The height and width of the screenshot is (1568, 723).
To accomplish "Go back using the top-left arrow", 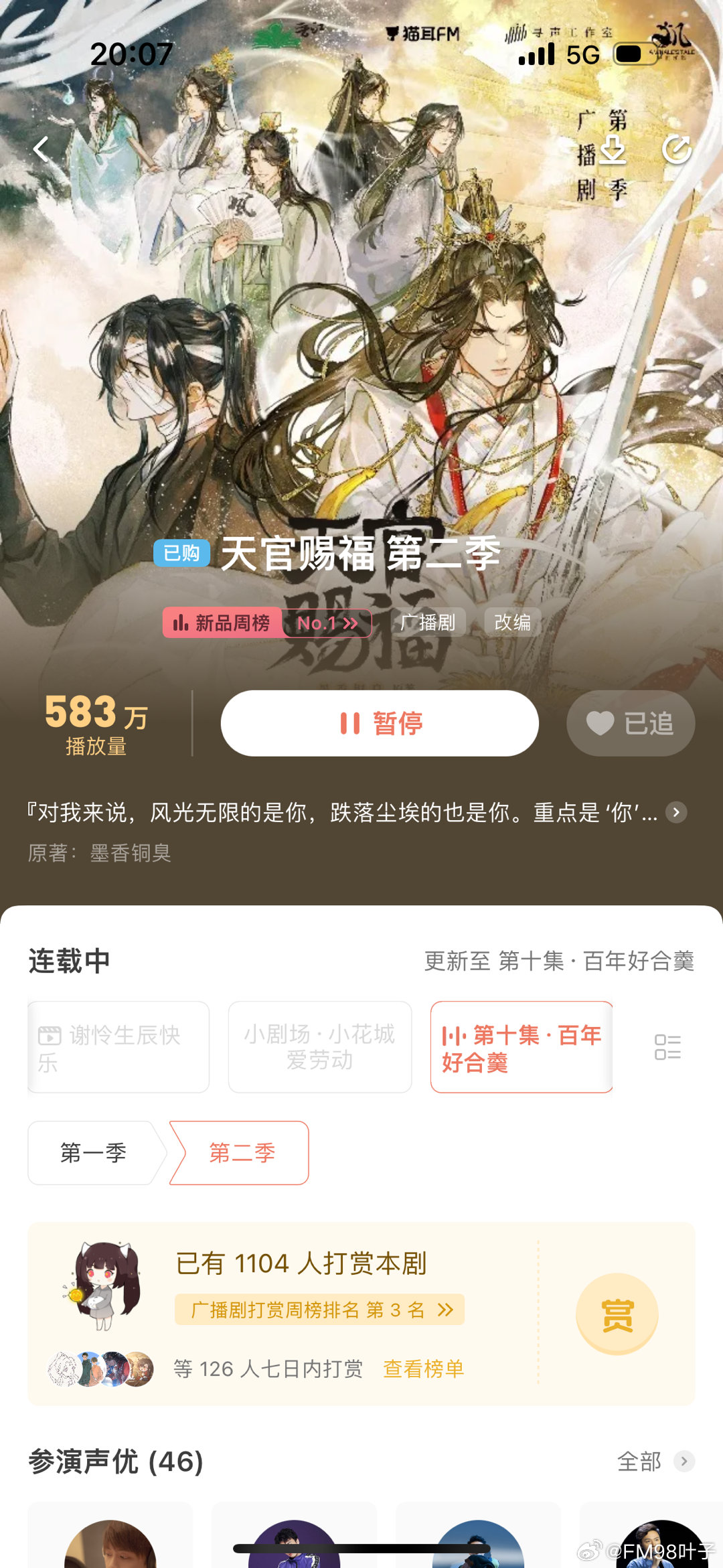I will coord(42,149).
